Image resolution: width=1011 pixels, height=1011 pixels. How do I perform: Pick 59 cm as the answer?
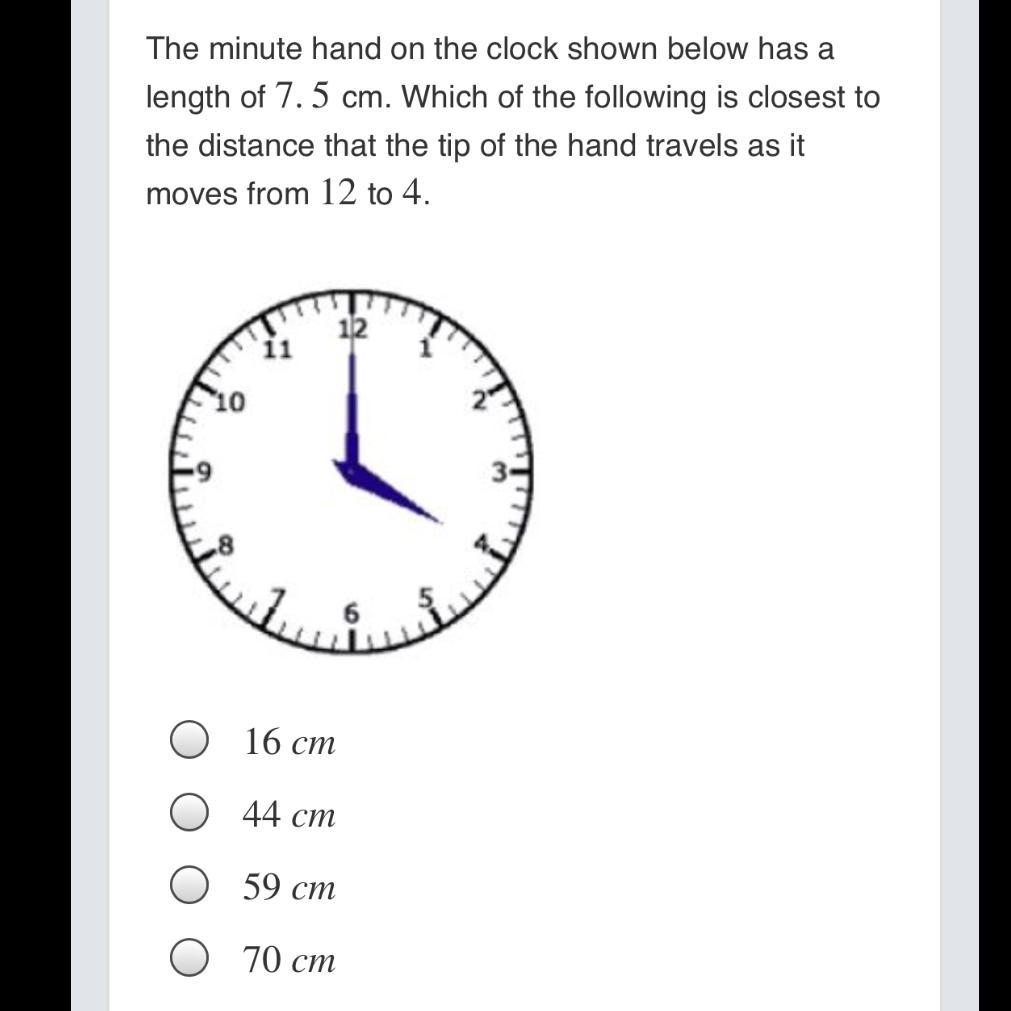pos(189,886)
